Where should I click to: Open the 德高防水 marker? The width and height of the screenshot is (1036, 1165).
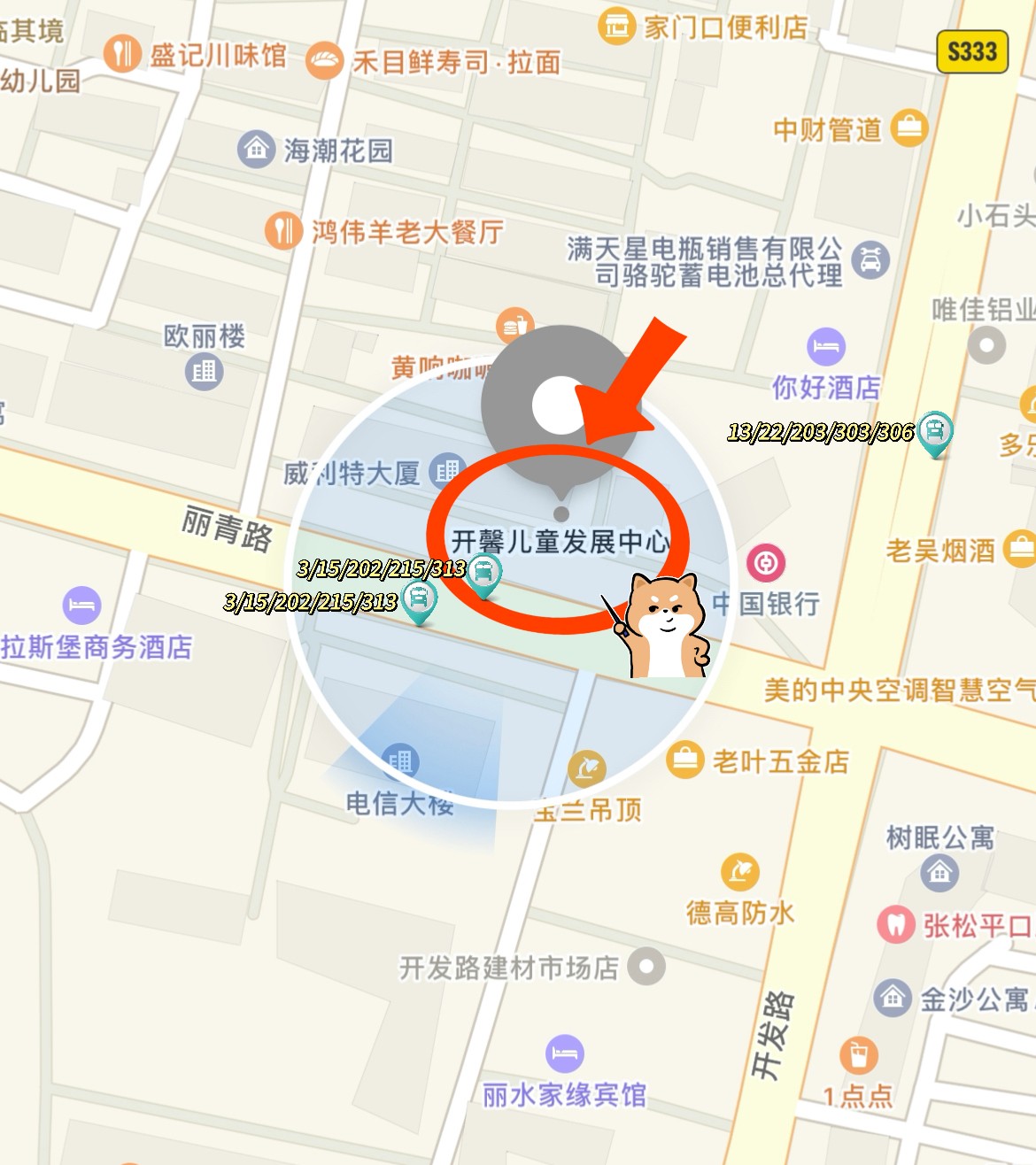pos(740,872)
